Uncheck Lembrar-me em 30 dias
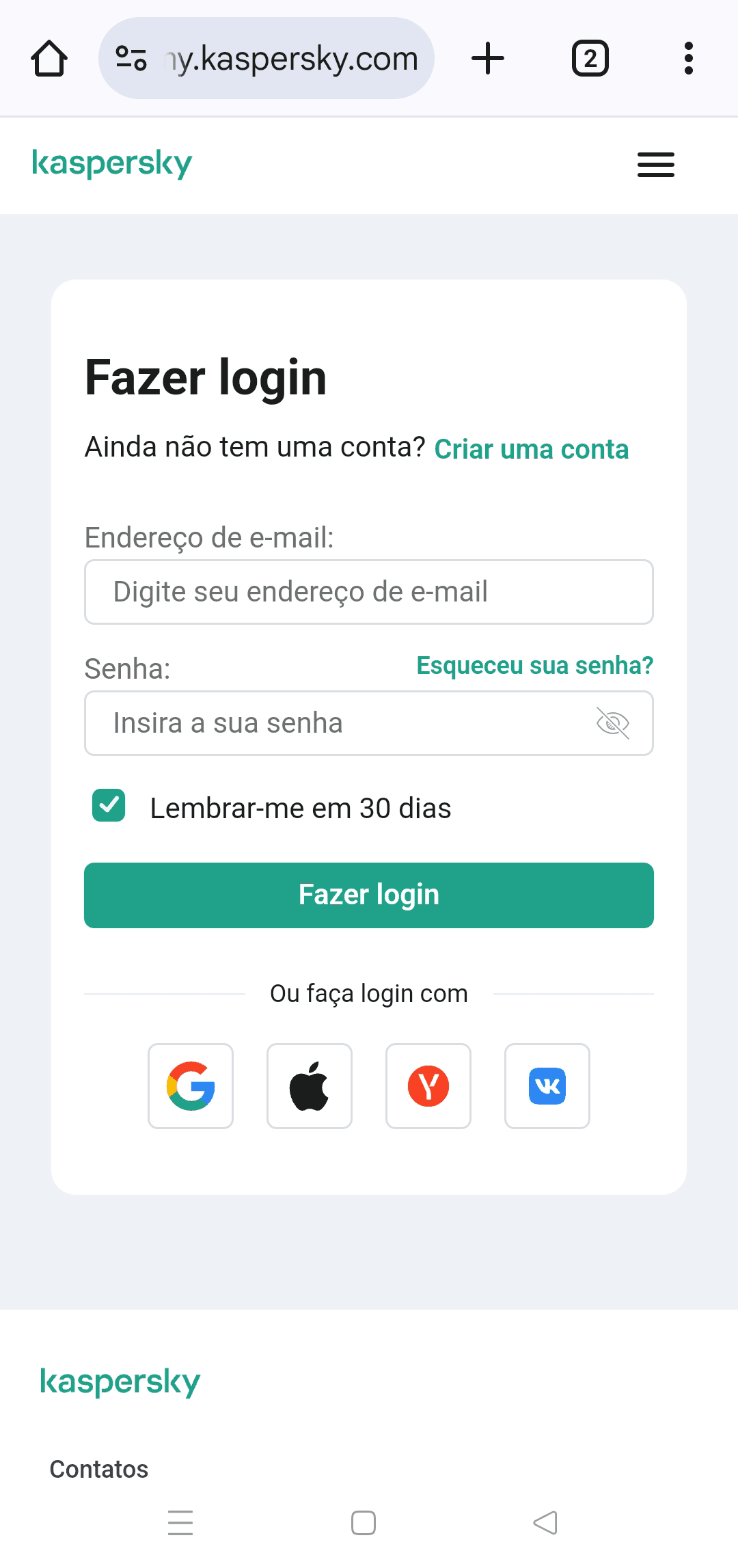This screenshot has height=1568, width=738. pyautogui.click(x=109, y=805)
